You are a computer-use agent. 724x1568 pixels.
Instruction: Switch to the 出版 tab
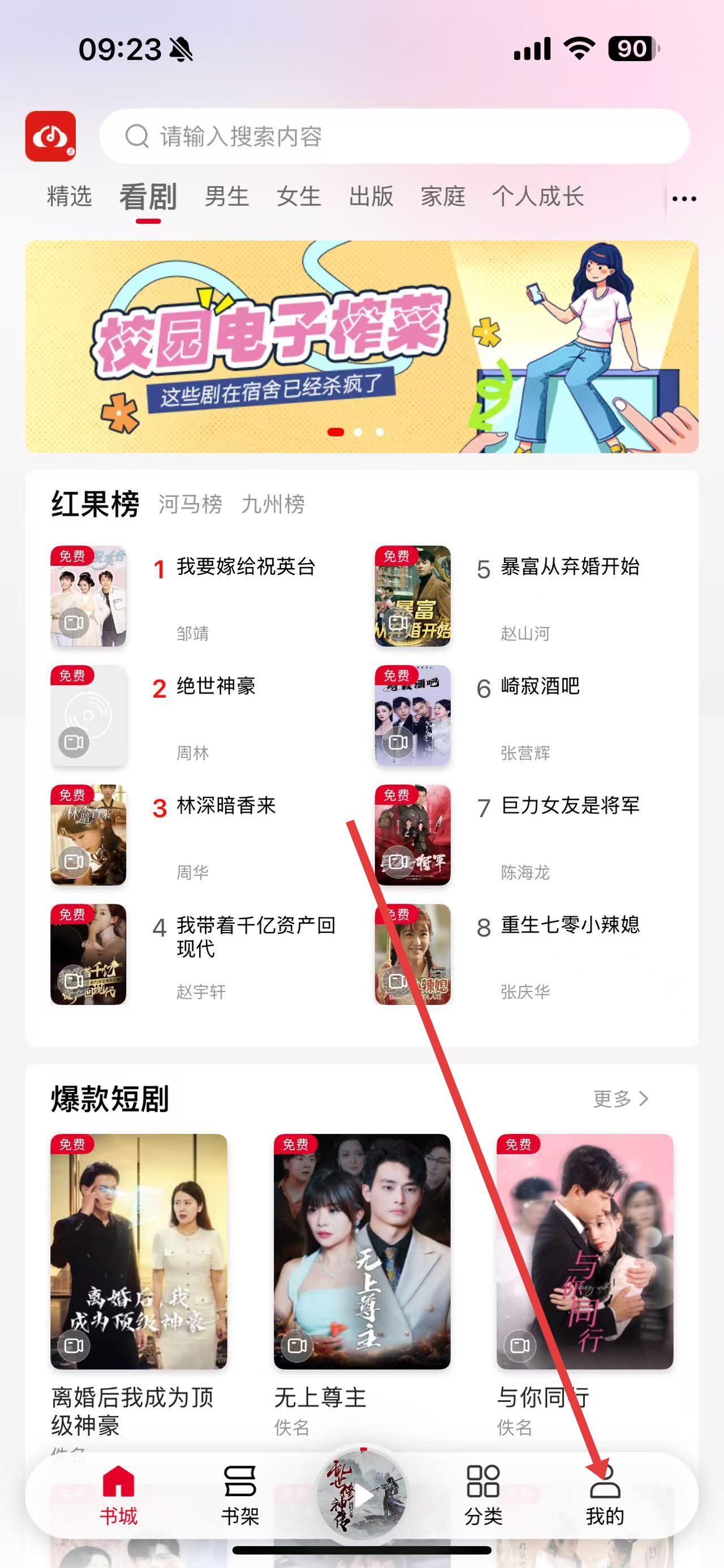pos(371,197)
